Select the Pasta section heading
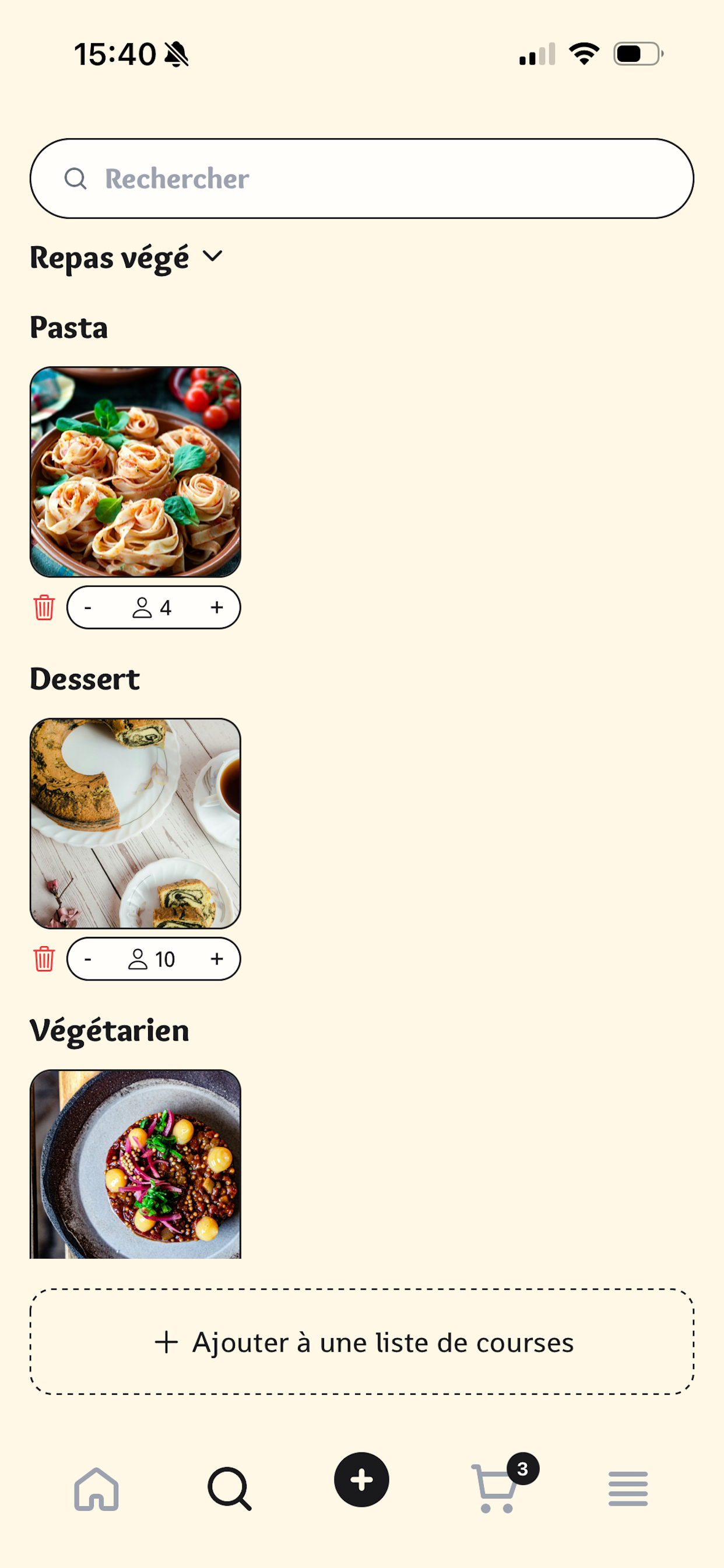Image resolution: width=724 pixels, height=1568 pixels. click(69, 328)
